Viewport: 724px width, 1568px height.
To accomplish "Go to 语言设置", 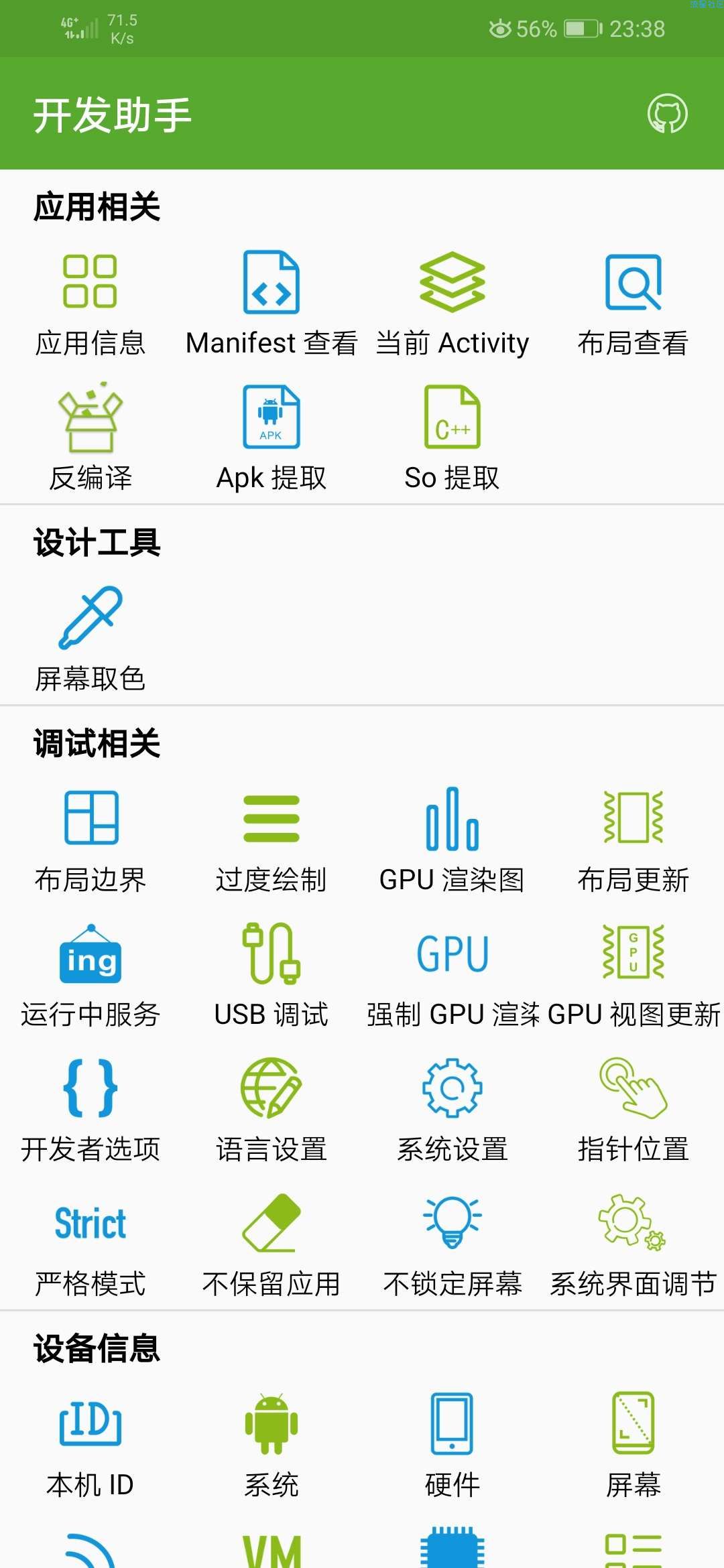I will 271,1110.
